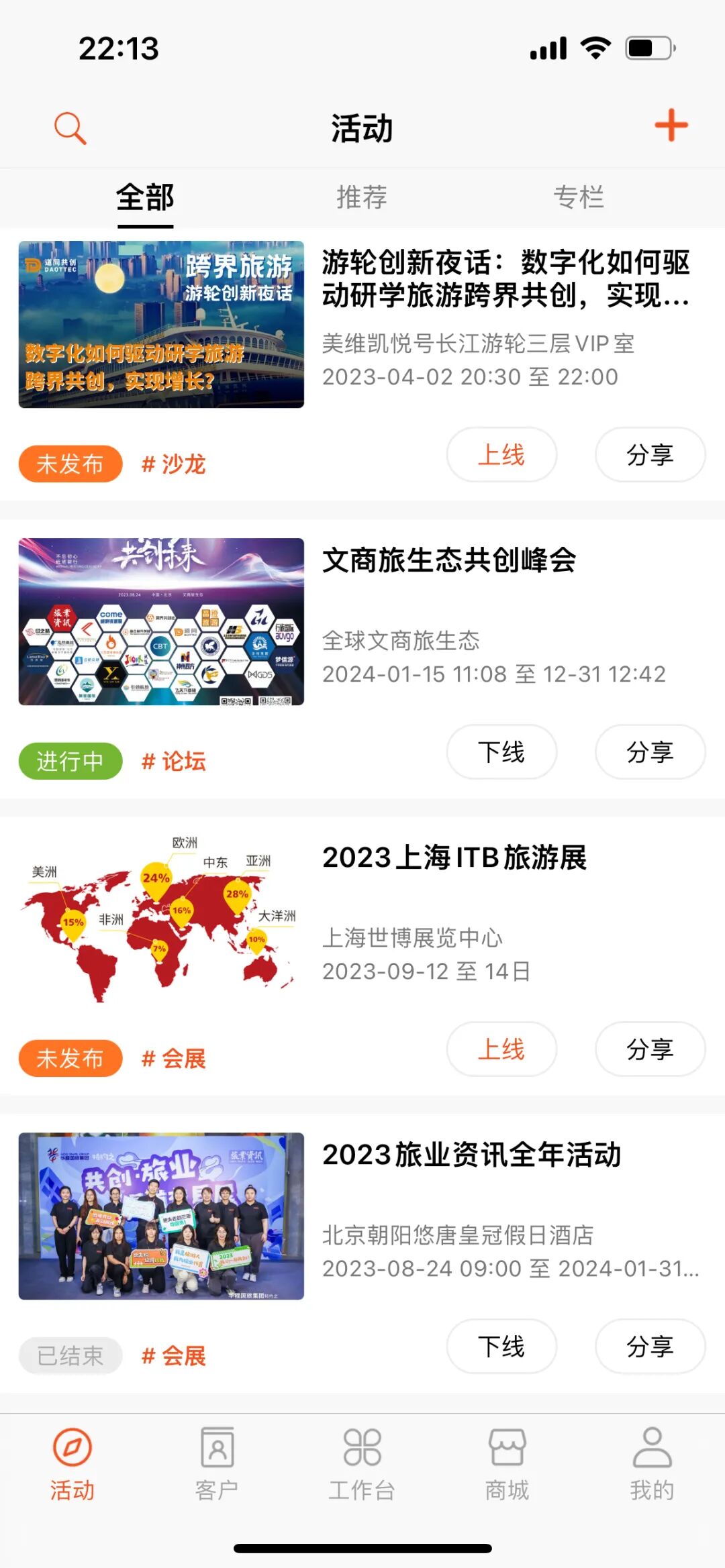Publish 2023上海ITB旅游展 with 上线
This screenshot has height=1568, width=725.
(x=501, y=1049)
